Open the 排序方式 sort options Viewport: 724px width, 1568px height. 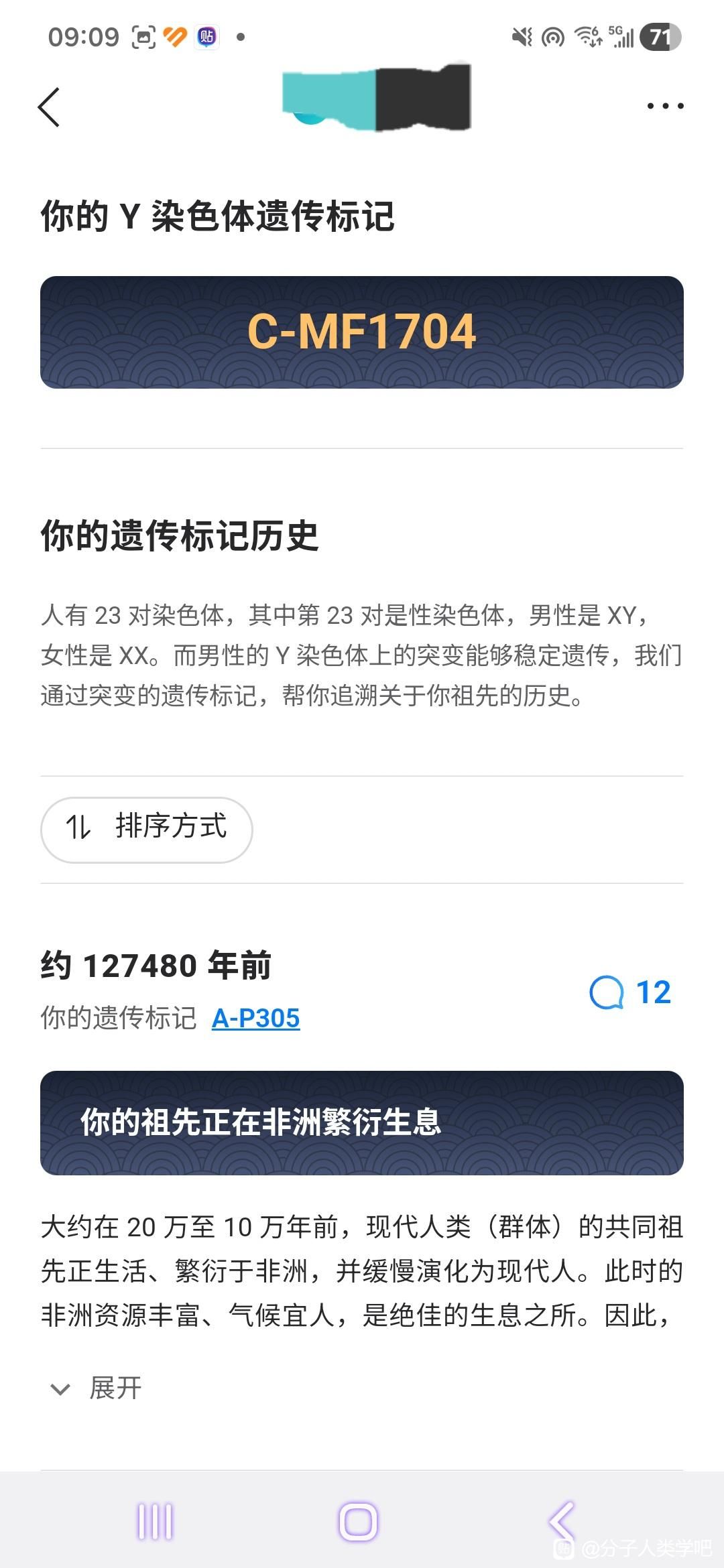click(x=147, y=829)
